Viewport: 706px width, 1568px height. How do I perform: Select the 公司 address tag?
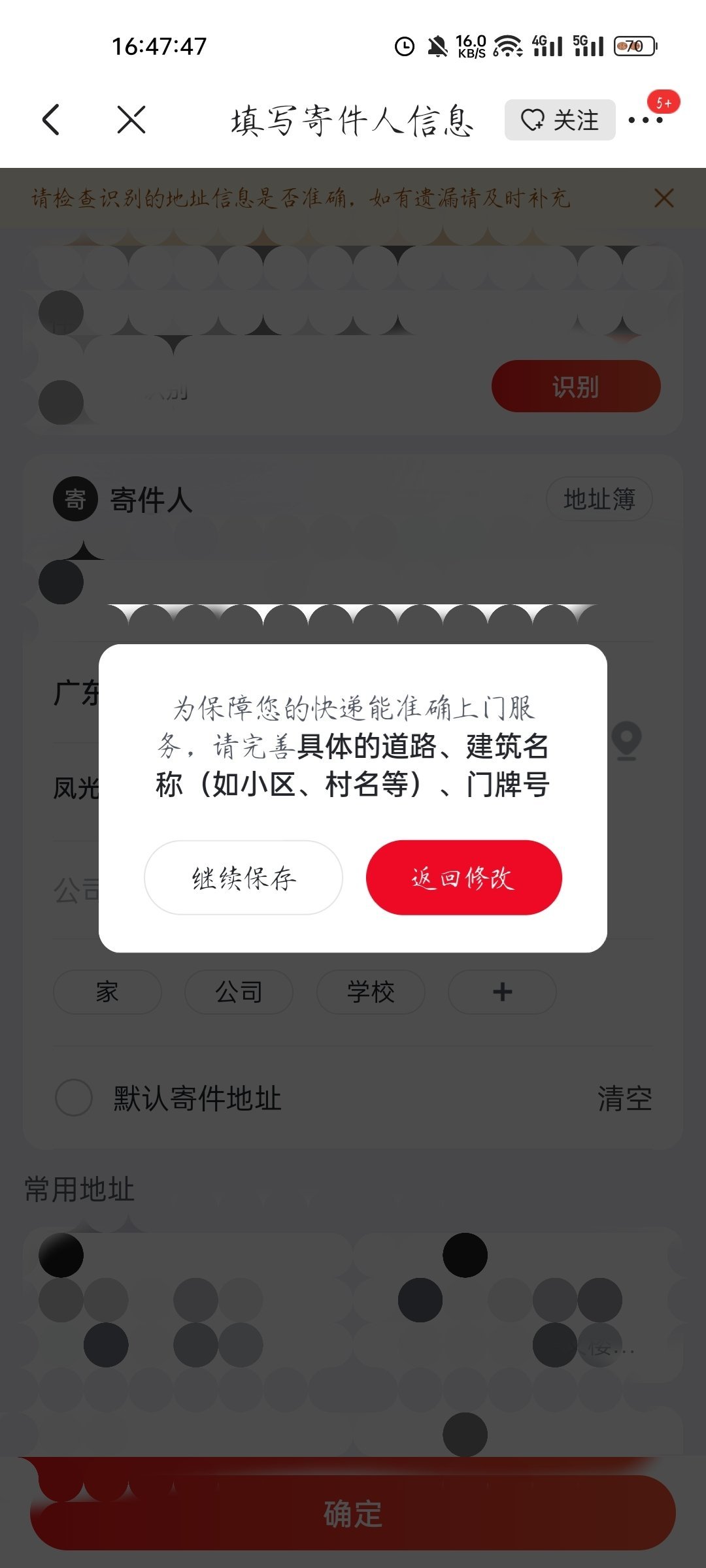coord(239,992)
